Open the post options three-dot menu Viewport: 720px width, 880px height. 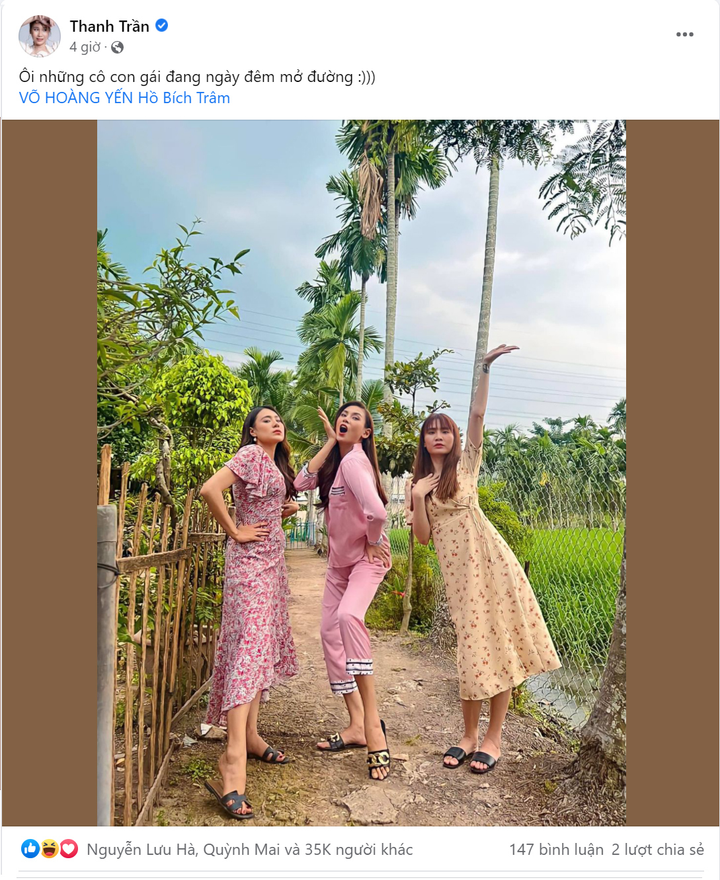(684, 34)
